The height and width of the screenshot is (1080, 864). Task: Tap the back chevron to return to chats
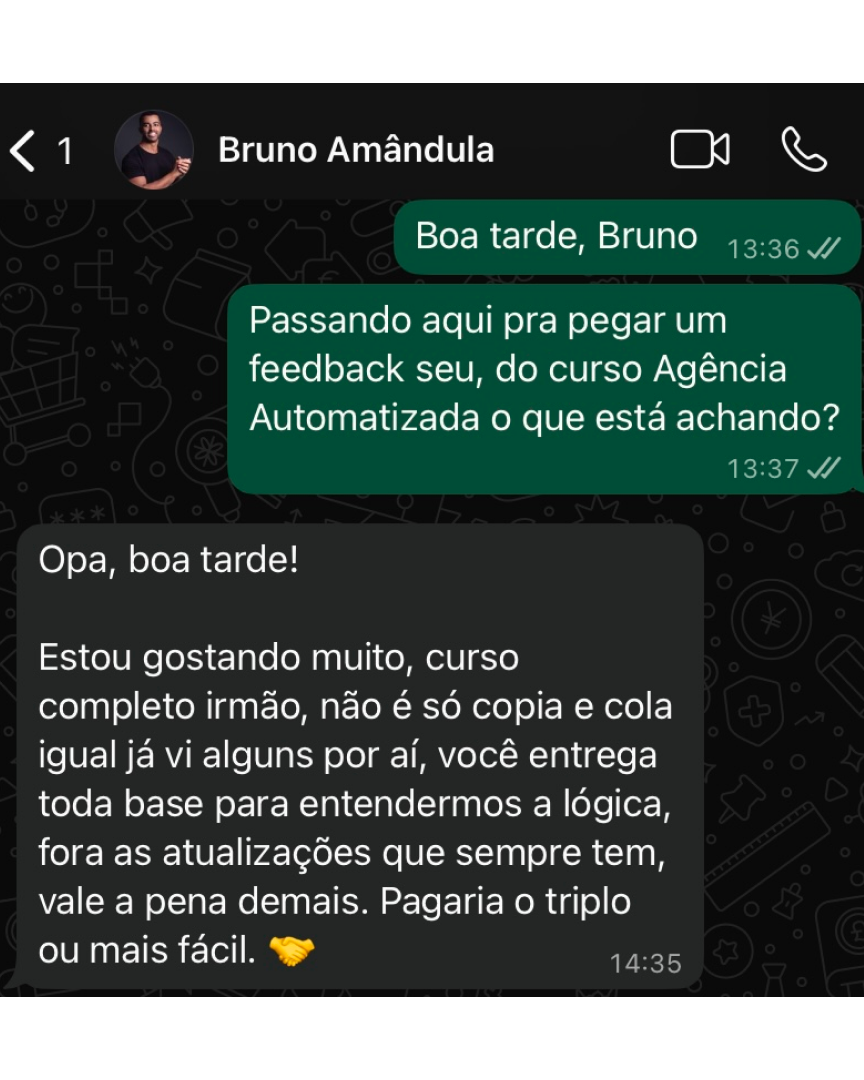[x=24, y=149]
